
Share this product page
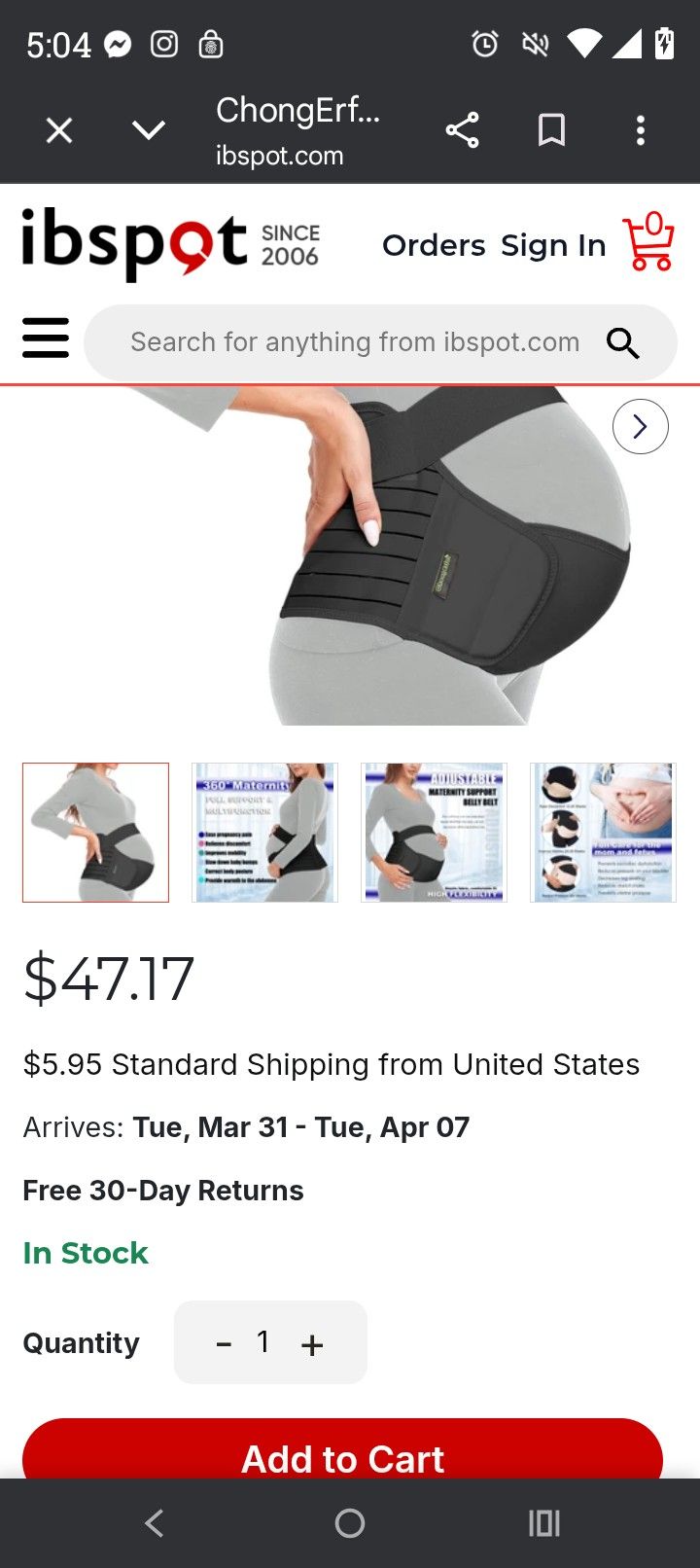(462, 130)
